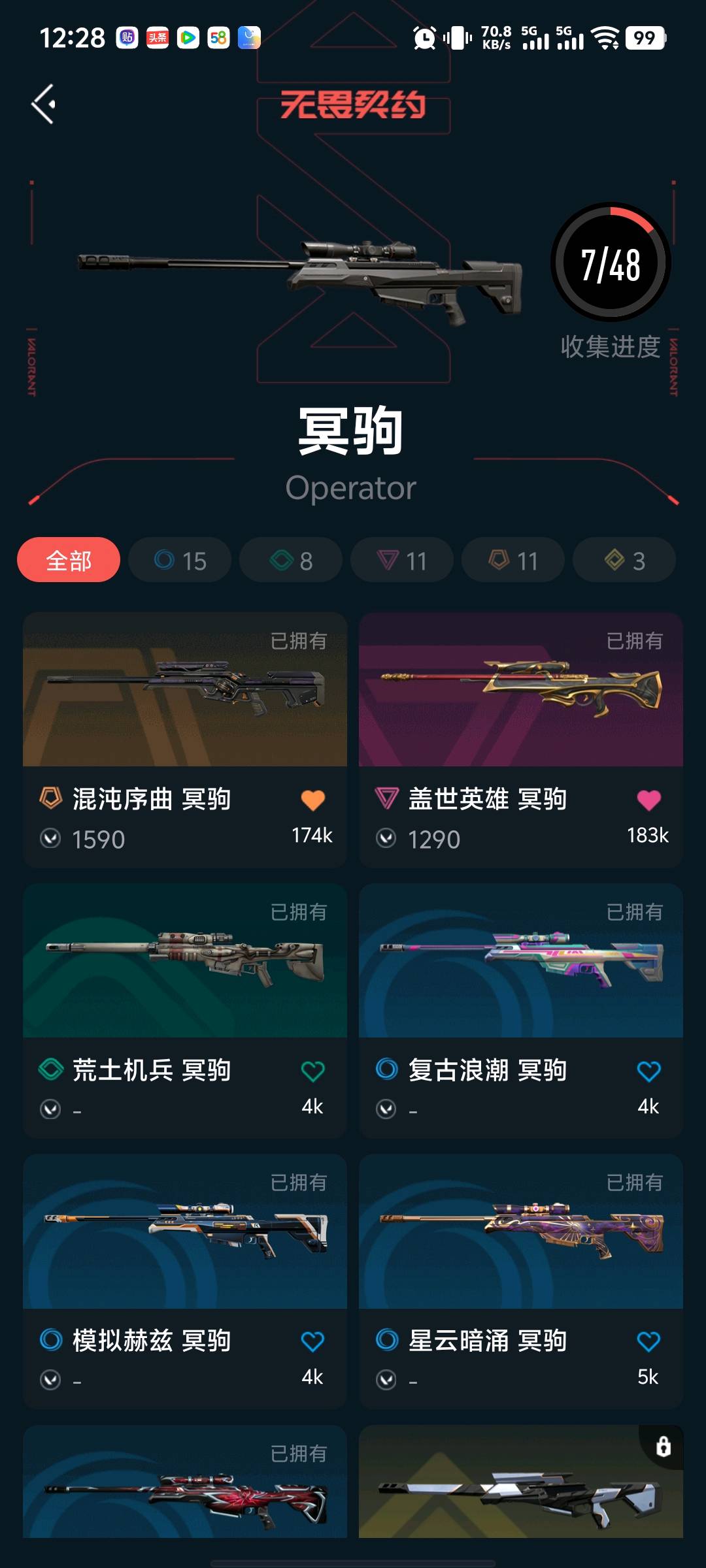The height and width of the screenshot is (1568, 706).
Task: Filter by the blue tier with 15
Action: click(180, 560)
